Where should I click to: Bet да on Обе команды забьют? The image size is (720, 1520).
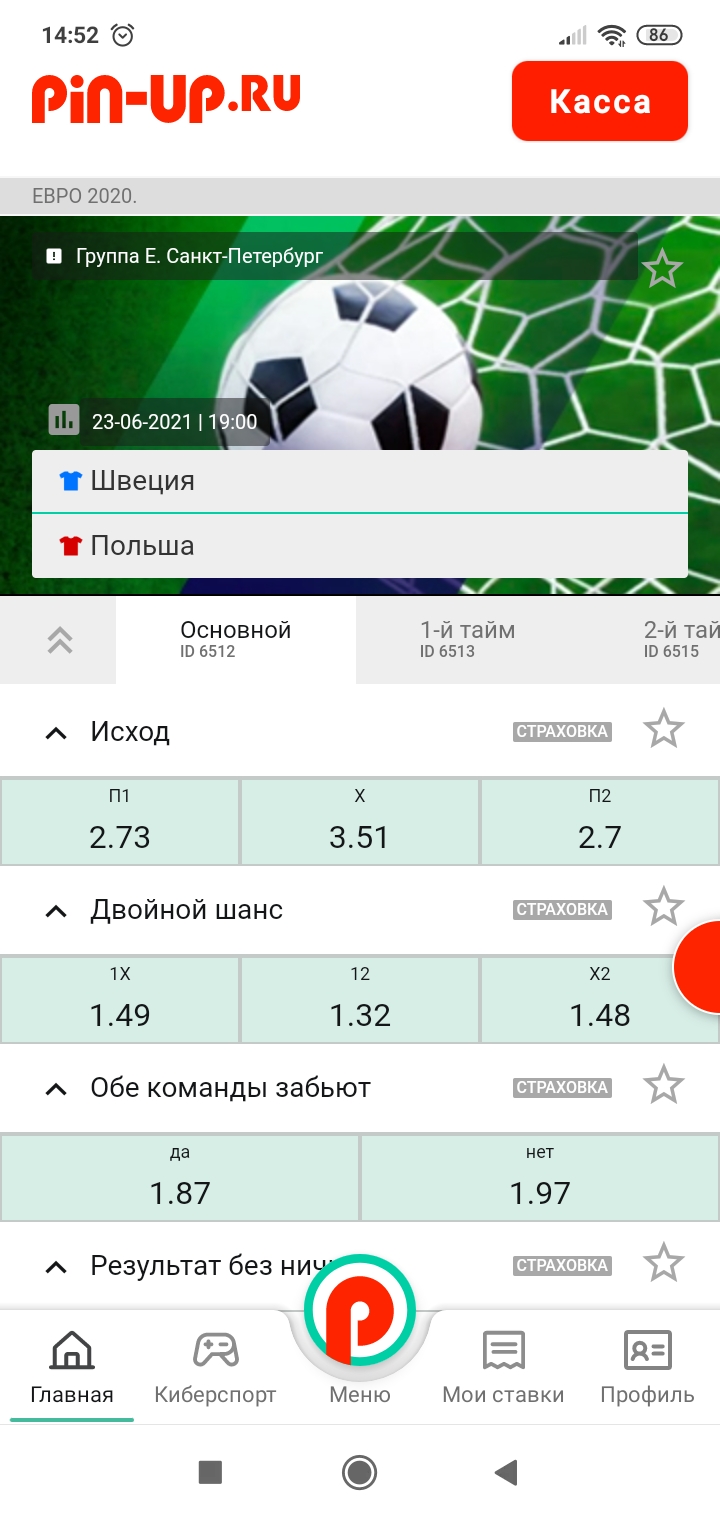click(x=180, y=1178)
